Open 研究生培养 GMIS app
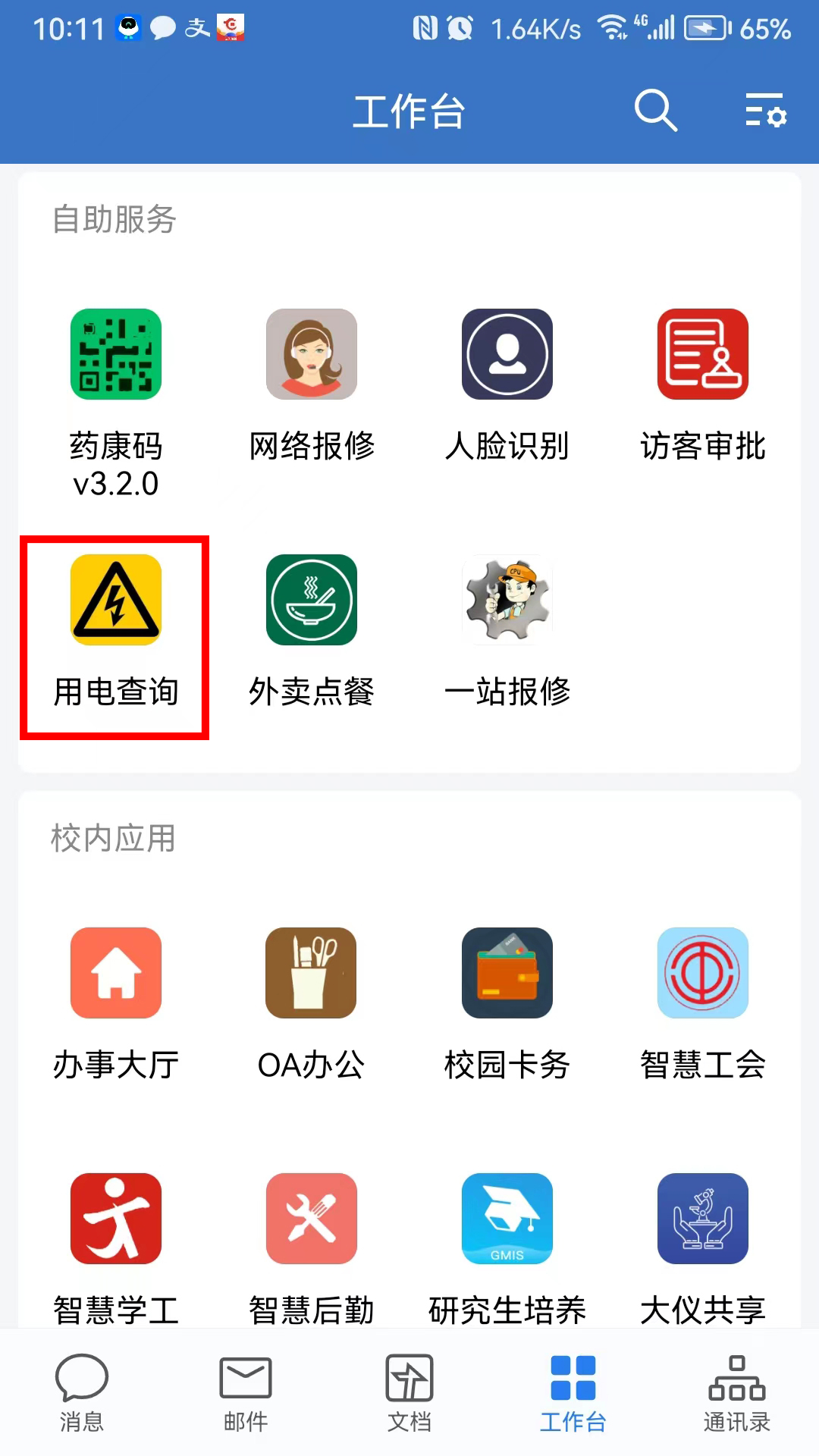 tap(507, 1219)
